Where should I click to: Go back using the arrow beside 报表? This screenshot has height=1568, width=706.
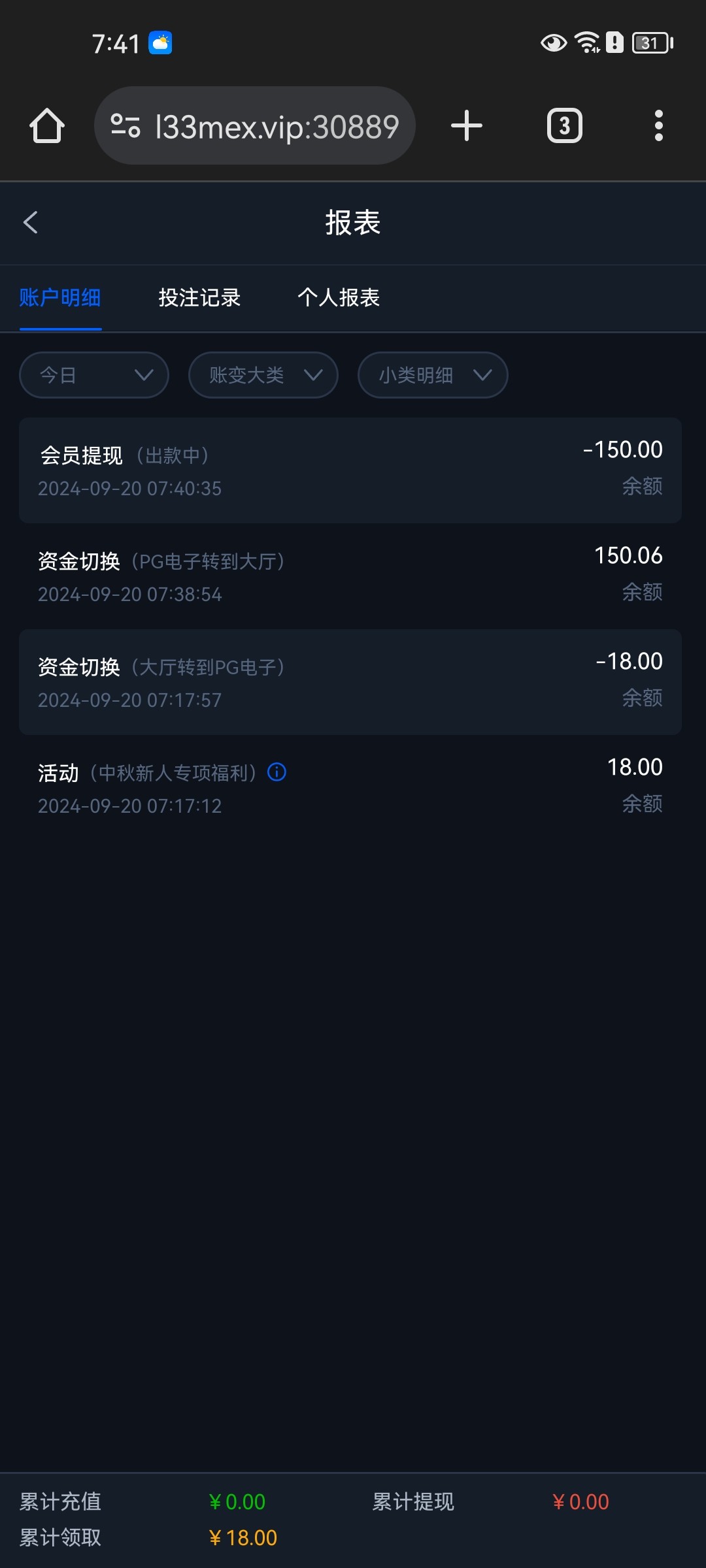[31, 222]
